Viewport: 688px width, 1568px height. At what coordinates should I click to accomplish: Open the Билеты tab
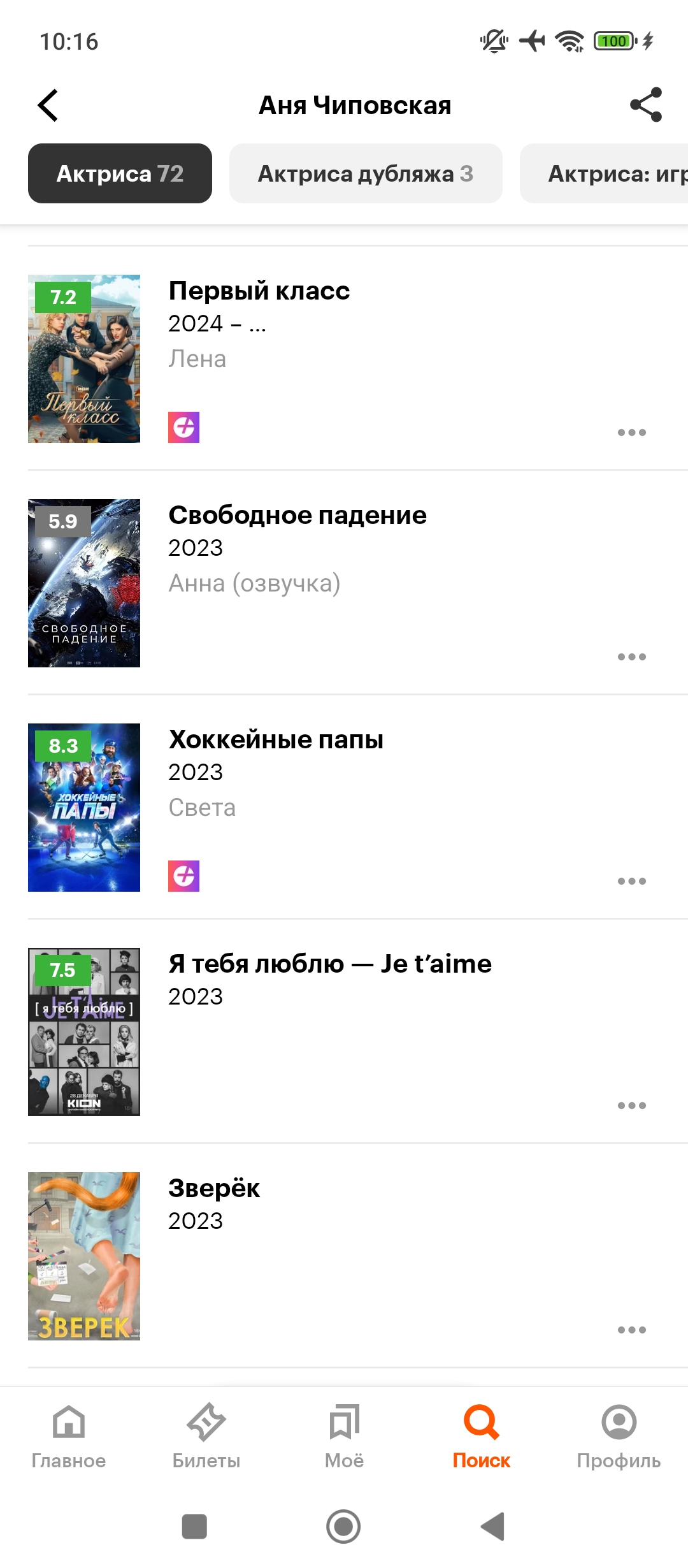[206, 1434]
